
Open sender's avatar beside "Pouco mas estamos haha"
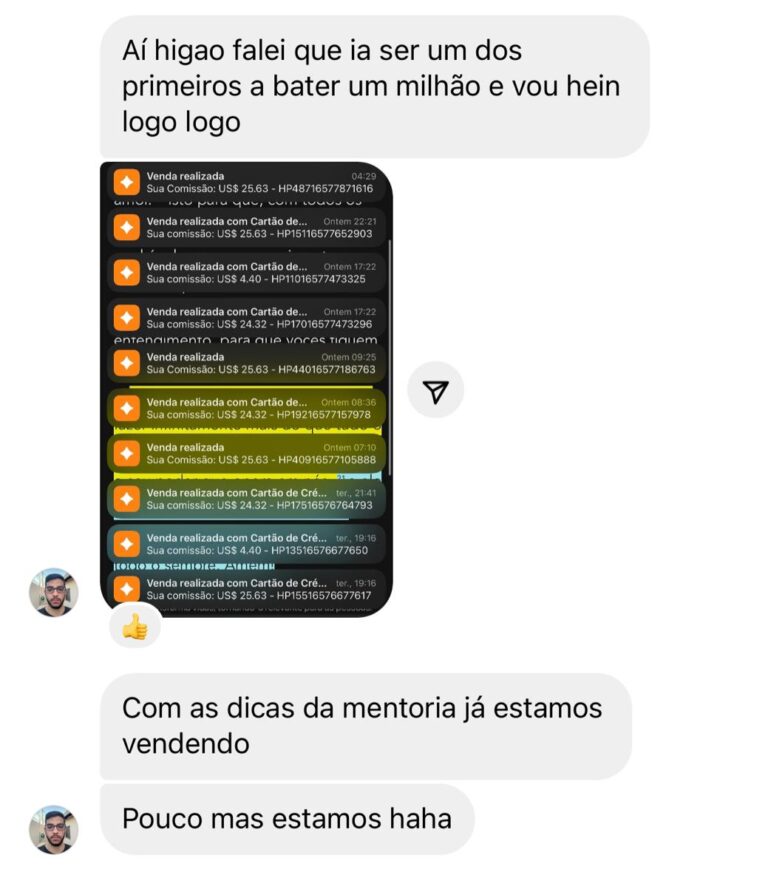point(53,830)
